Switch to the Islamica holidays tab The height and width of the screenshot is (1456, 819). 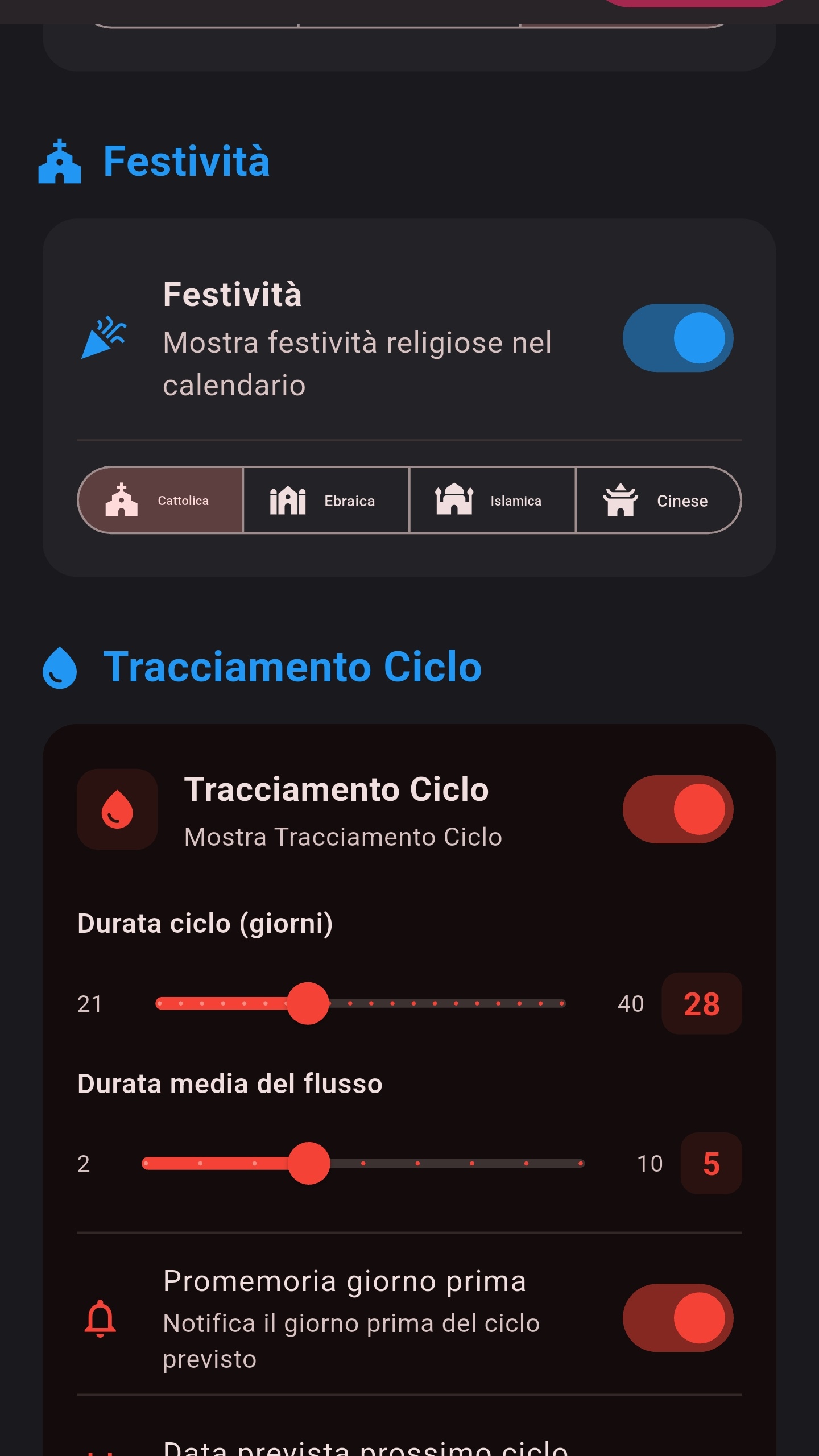click(x=493, y=500)
